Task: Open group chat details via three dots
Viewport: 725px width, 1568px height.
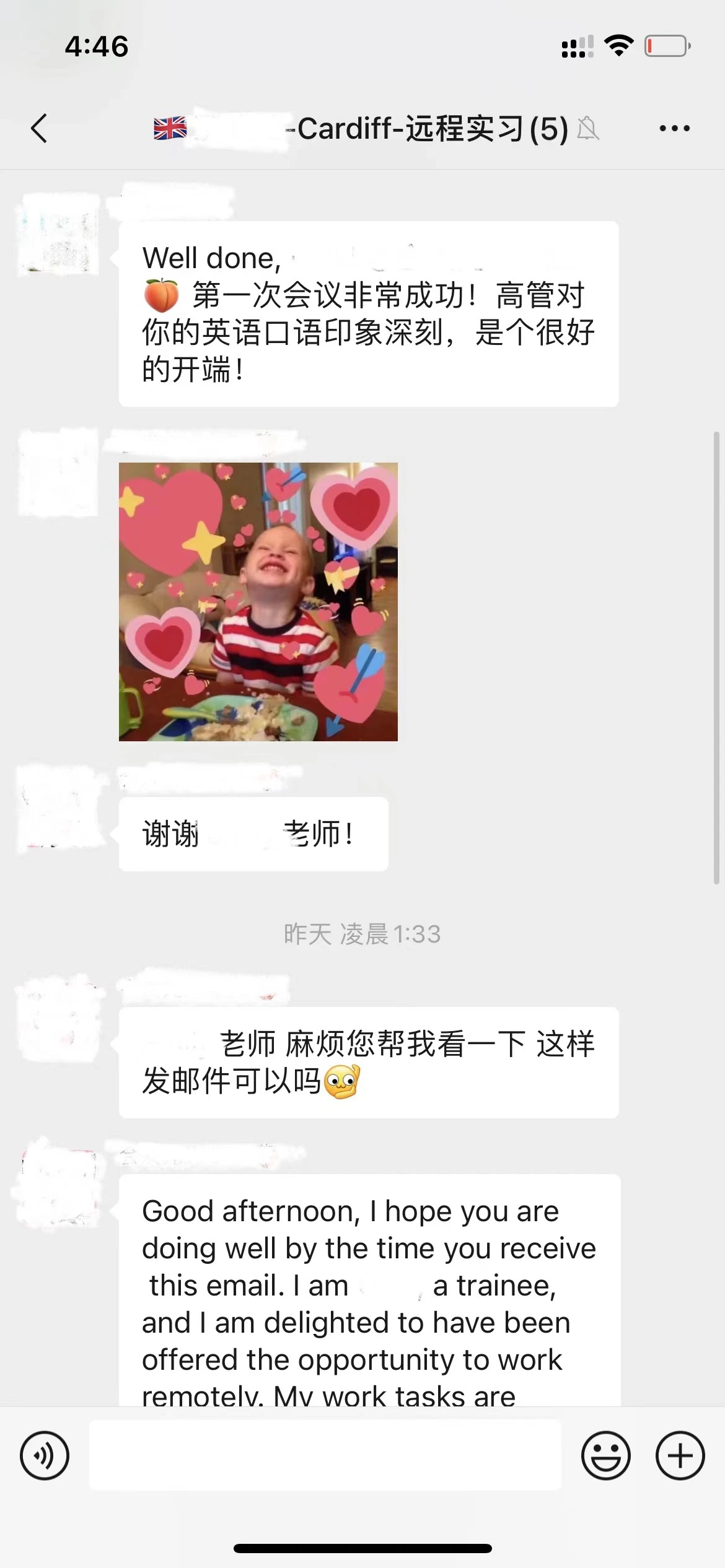Action: [x=674, y=128]
